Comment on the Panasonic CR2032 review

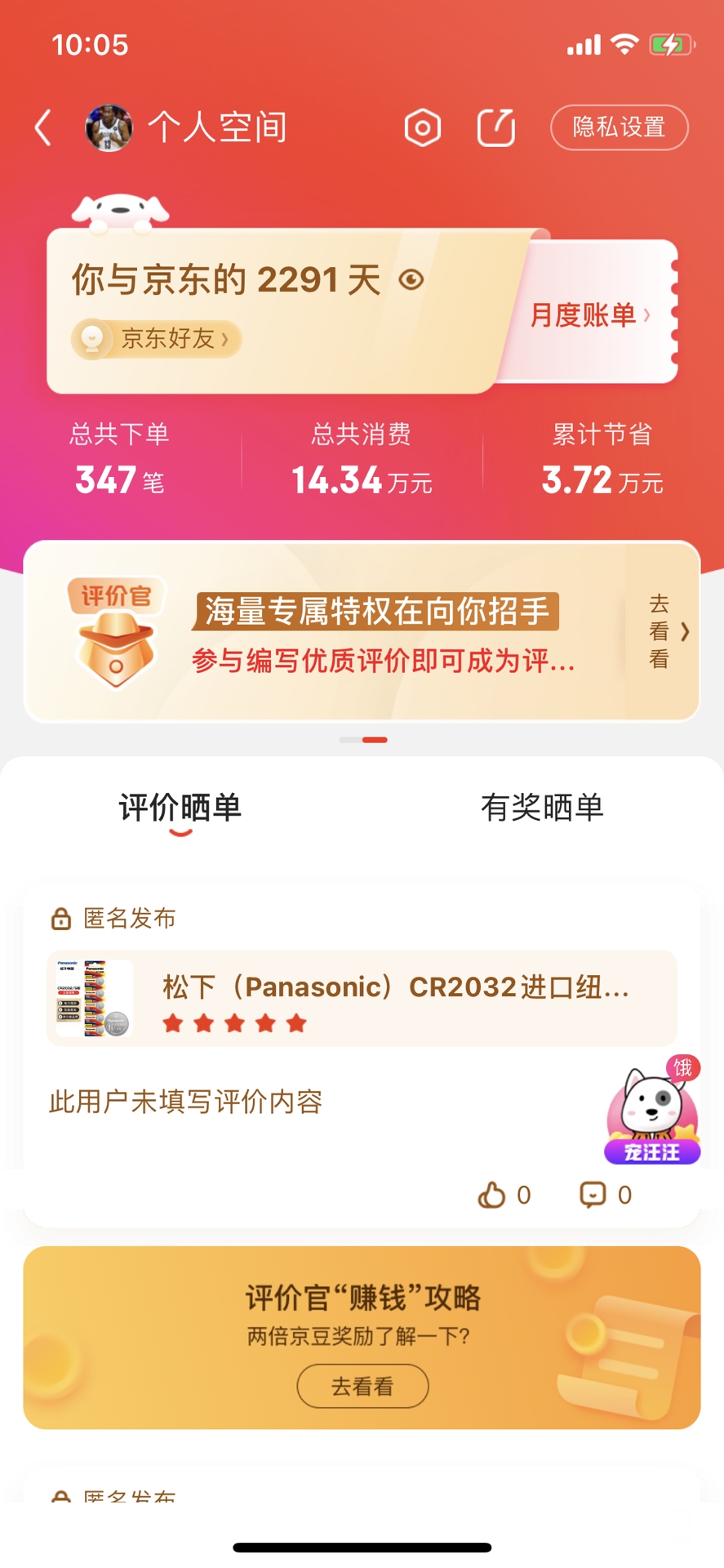(x=593, y=1195)
